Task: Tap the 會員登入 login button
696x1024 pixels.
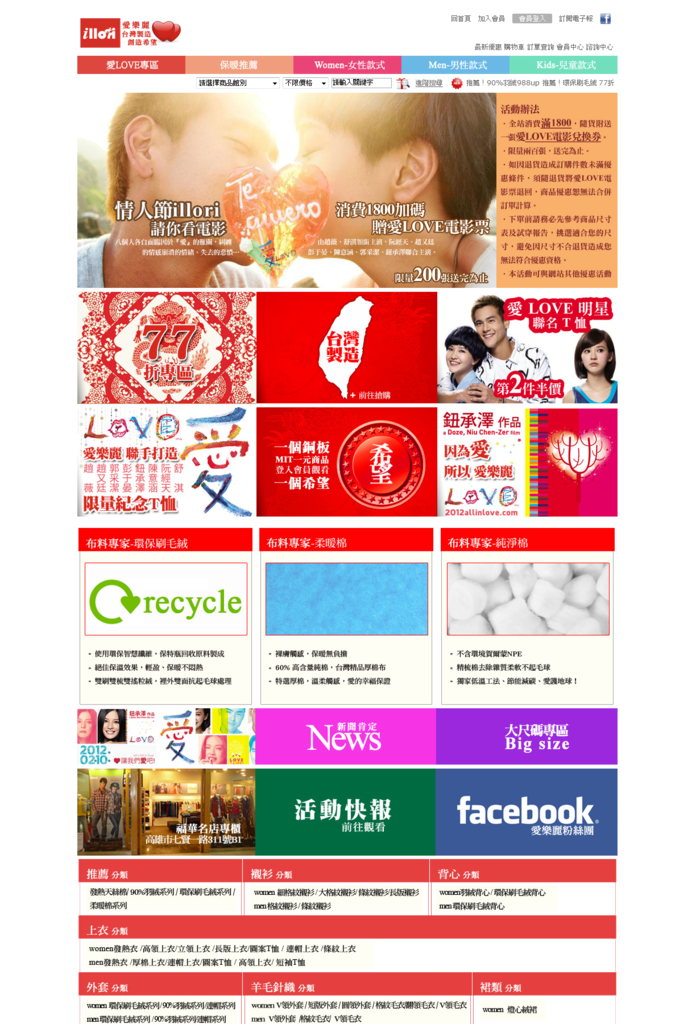Action: (x=532, y=19)
